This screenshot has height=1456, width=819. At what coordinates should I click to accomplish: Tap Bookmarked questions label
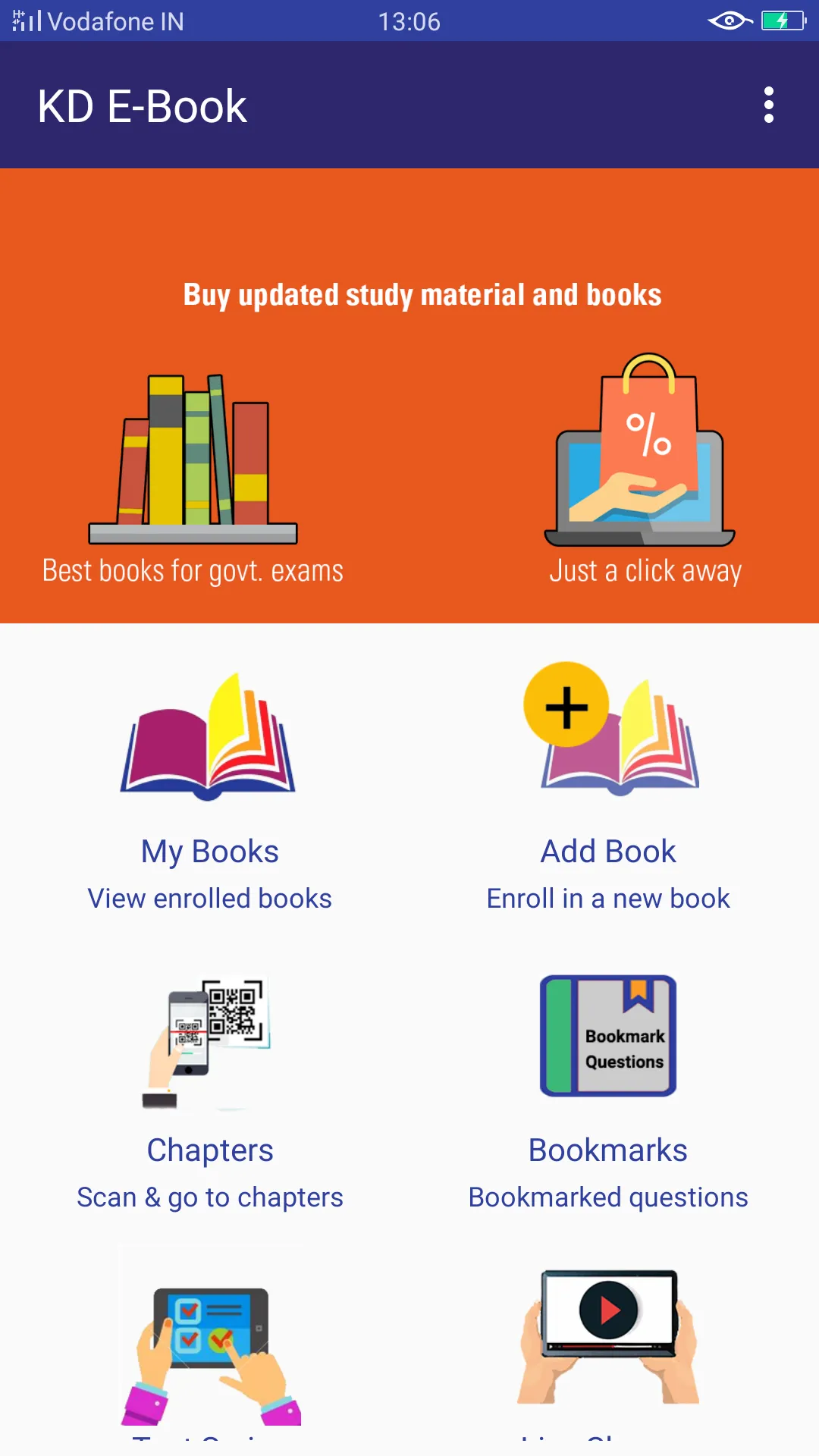click(607, 1197)
